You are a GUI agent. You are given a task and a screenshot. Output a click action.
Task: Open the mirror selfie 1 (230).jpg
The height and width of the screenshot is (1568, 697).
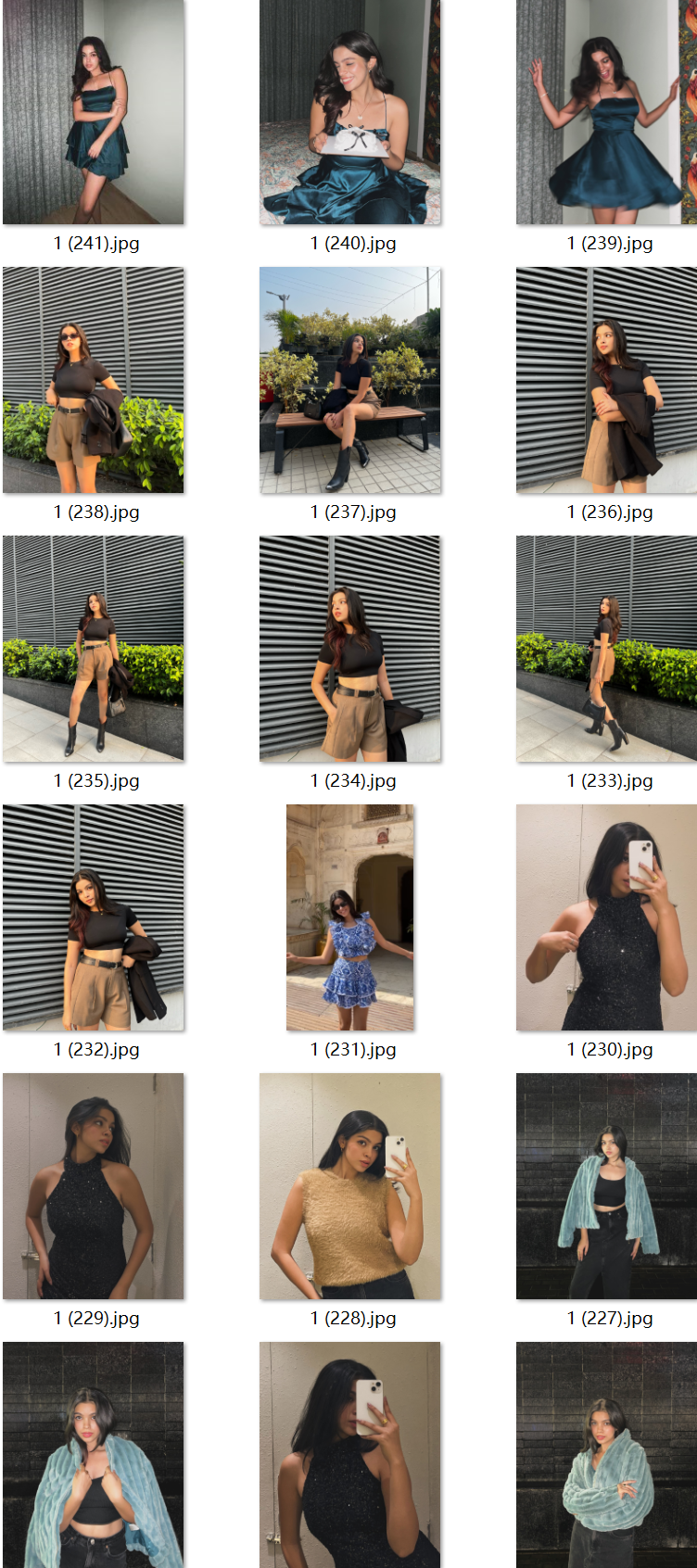tap(606, 917)
